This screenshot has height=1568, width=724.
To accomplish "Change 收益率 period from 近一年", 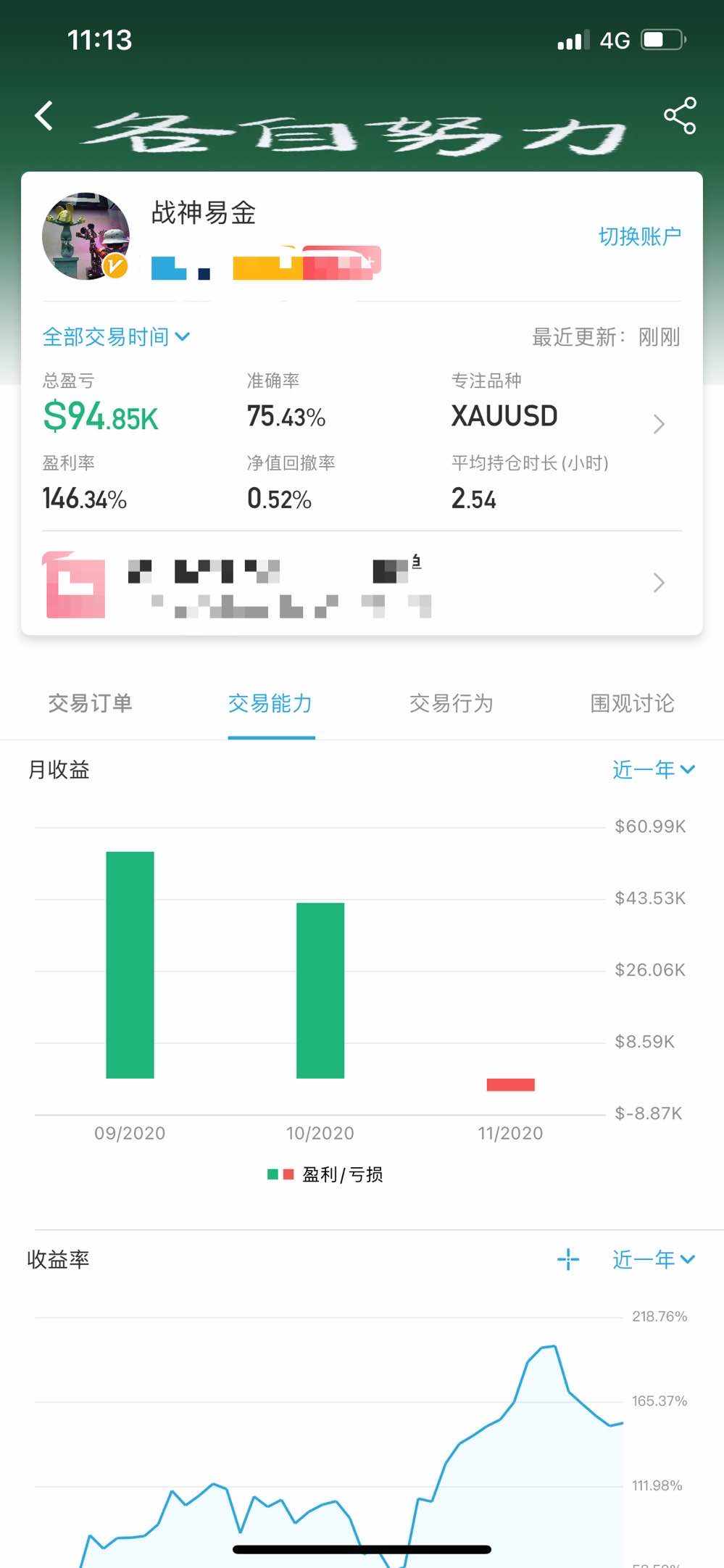I will 653,1259.
